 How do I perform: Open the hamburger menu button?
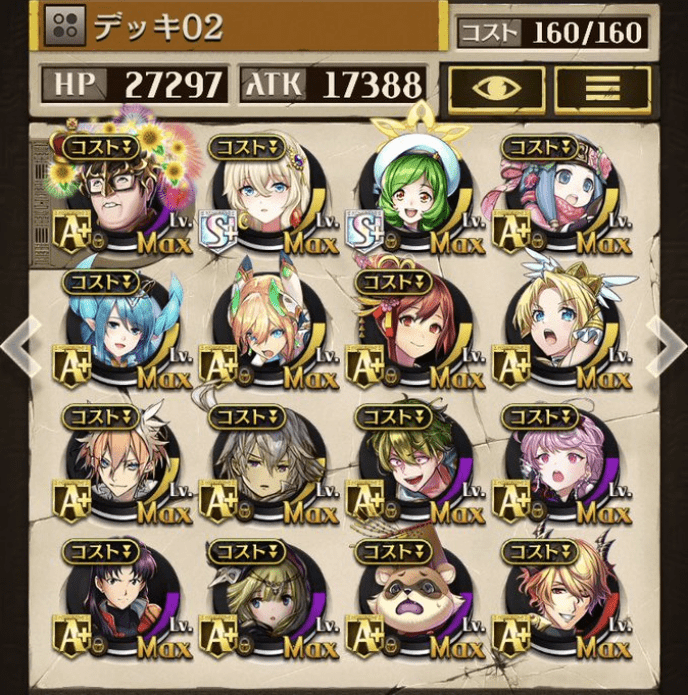pyautogui.click(x=601, y=88)
